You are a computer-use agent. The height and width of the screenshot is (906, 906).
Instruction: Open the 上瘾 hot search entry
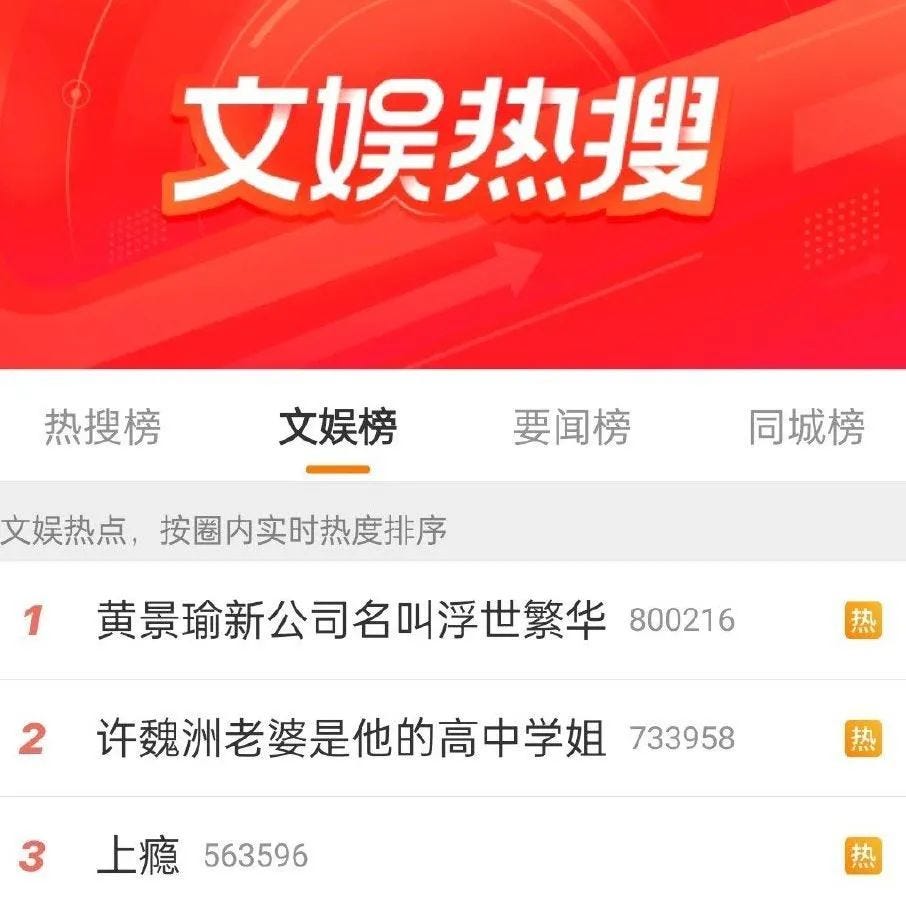pos(138,856)
